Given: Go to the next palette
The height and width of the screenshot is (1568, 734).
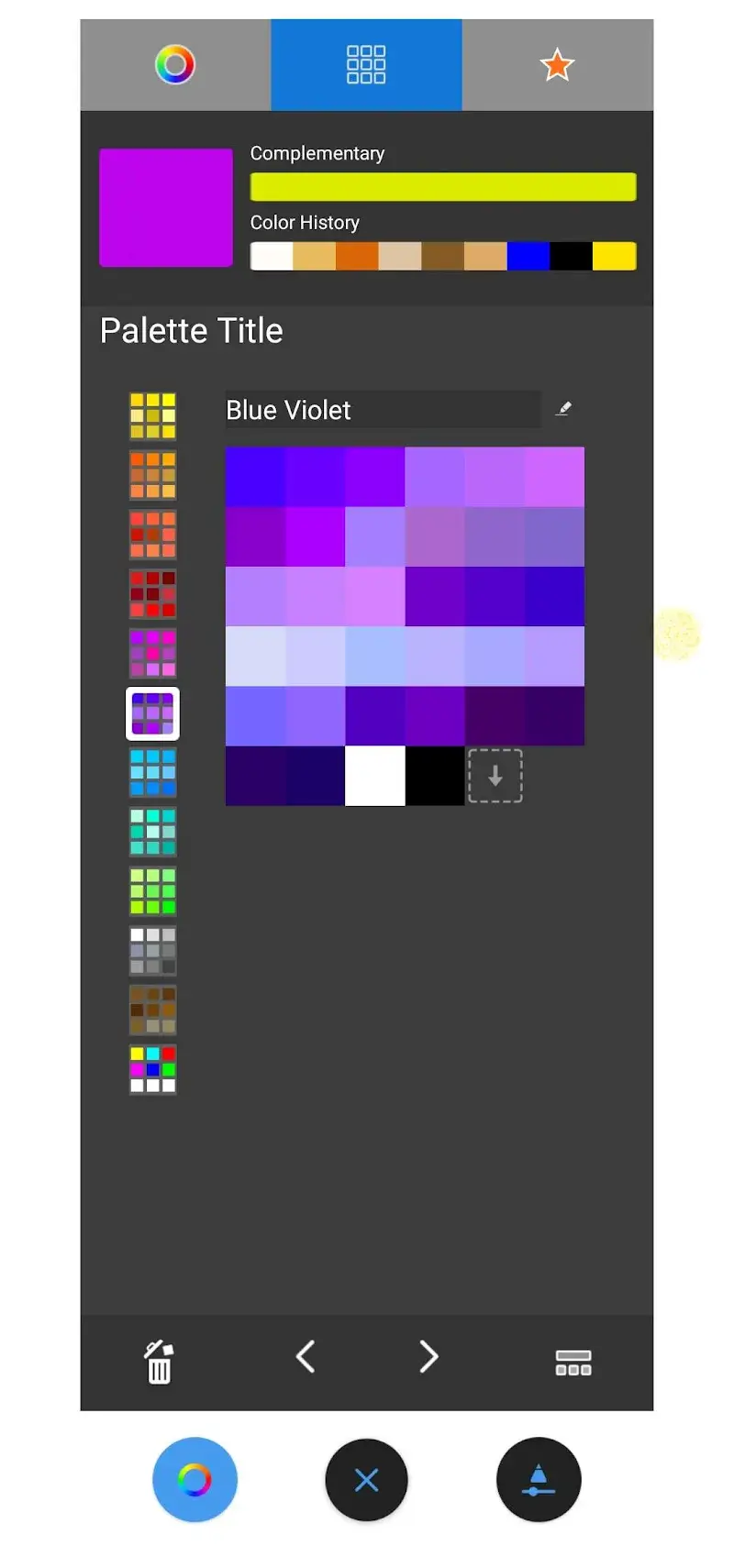Looking at the screenshot, I should 428,1356.
